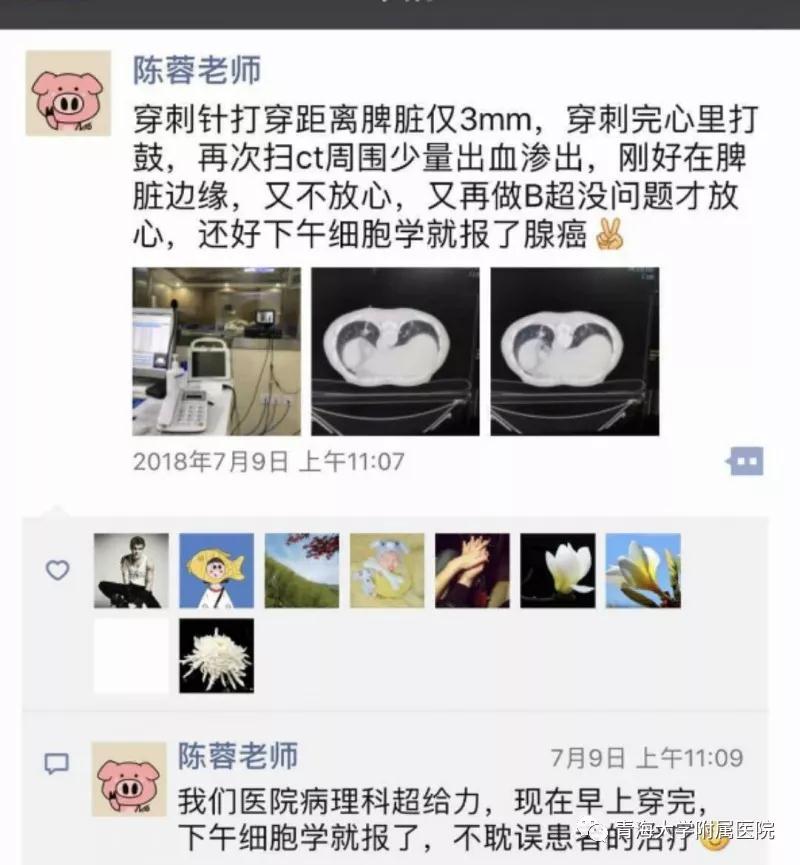Open the like and comment options button
800x865 pixels.
point(745,461)
